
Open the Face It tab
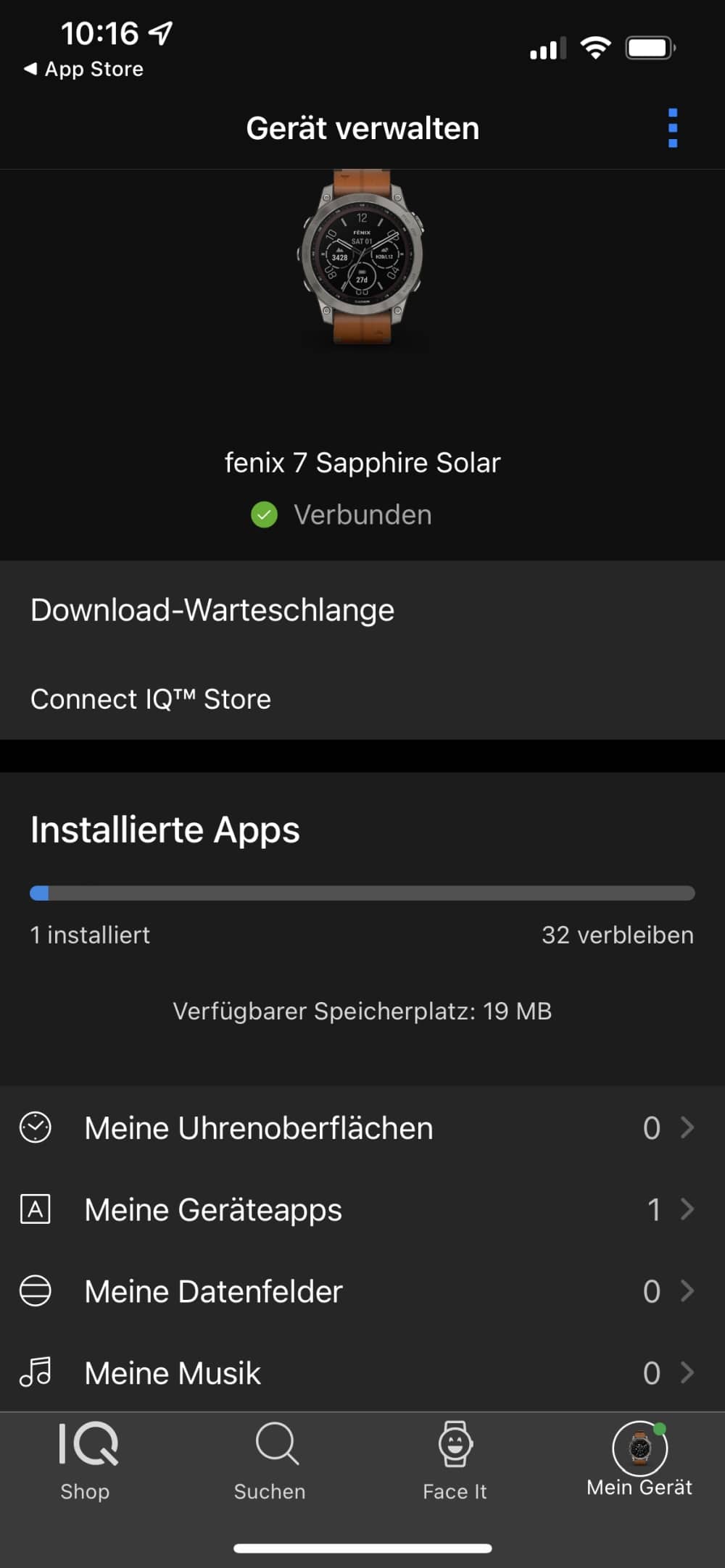pyautogui.click(x=455, y=1461)
